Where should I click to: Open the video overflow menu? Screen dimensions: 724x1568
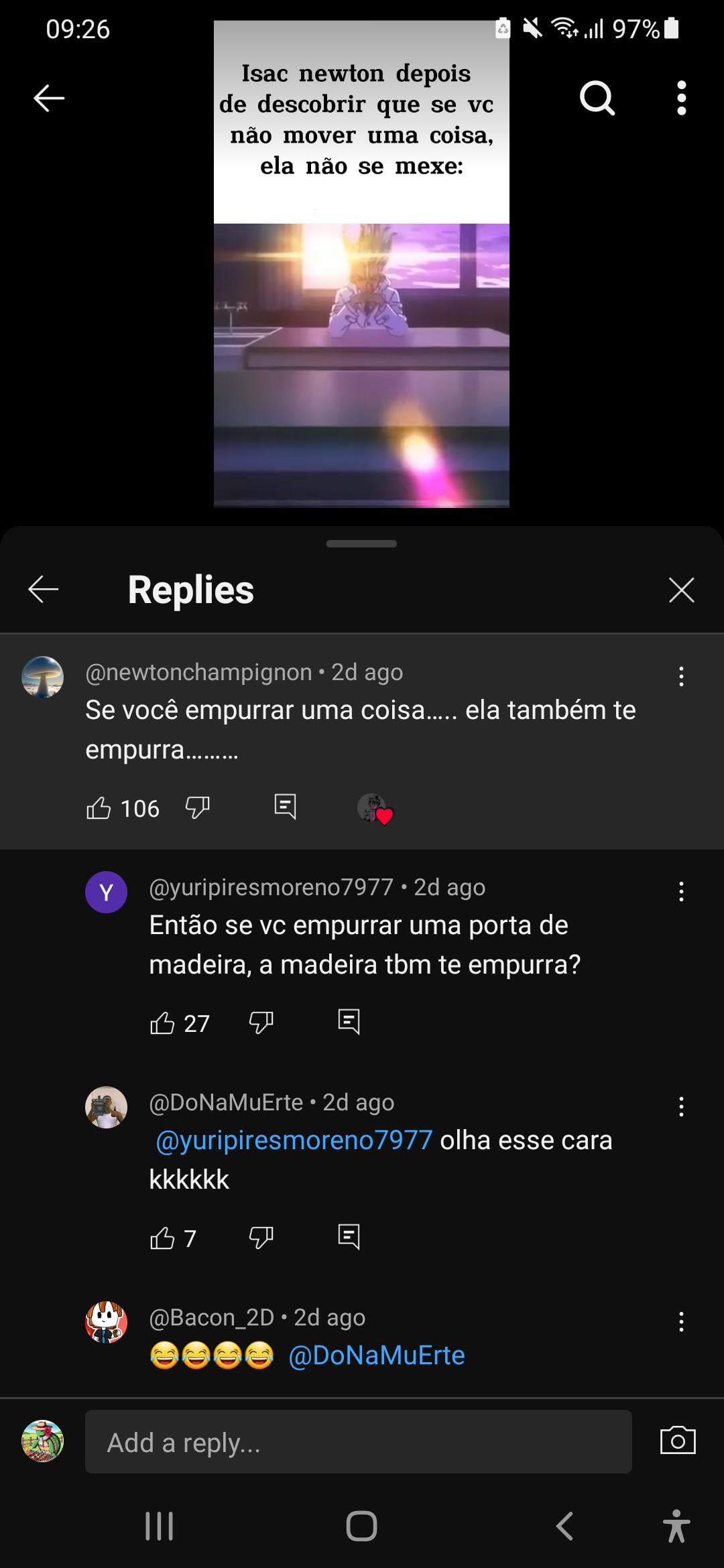(x=681, y=99)
